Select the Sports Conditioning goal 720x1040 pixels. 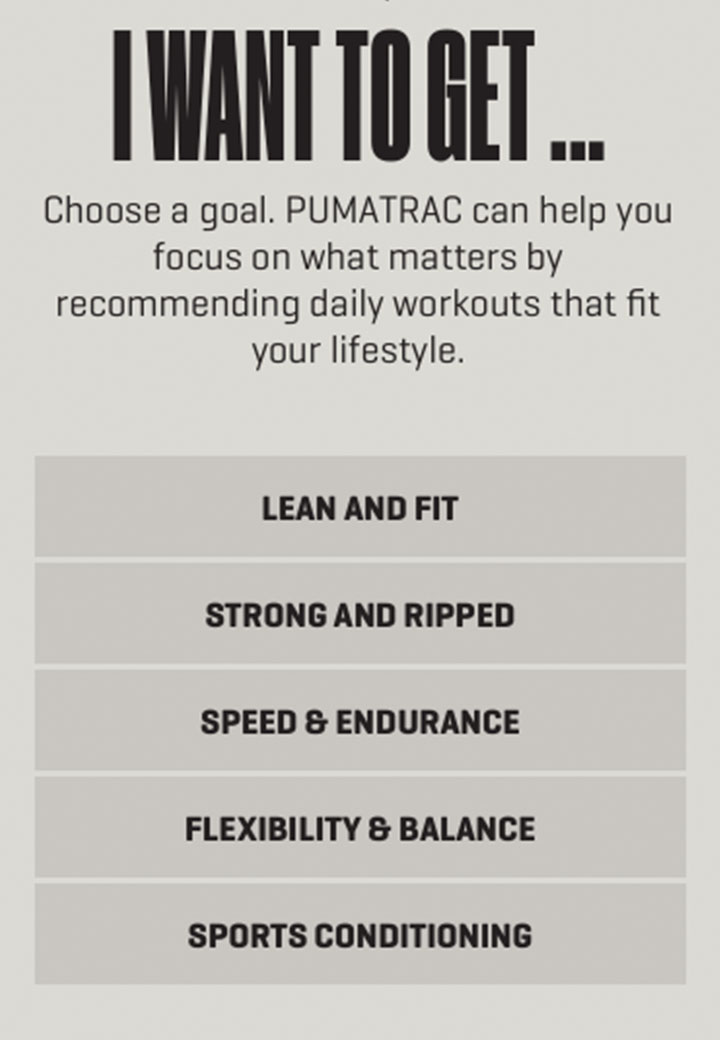click(x=360, y=934)
